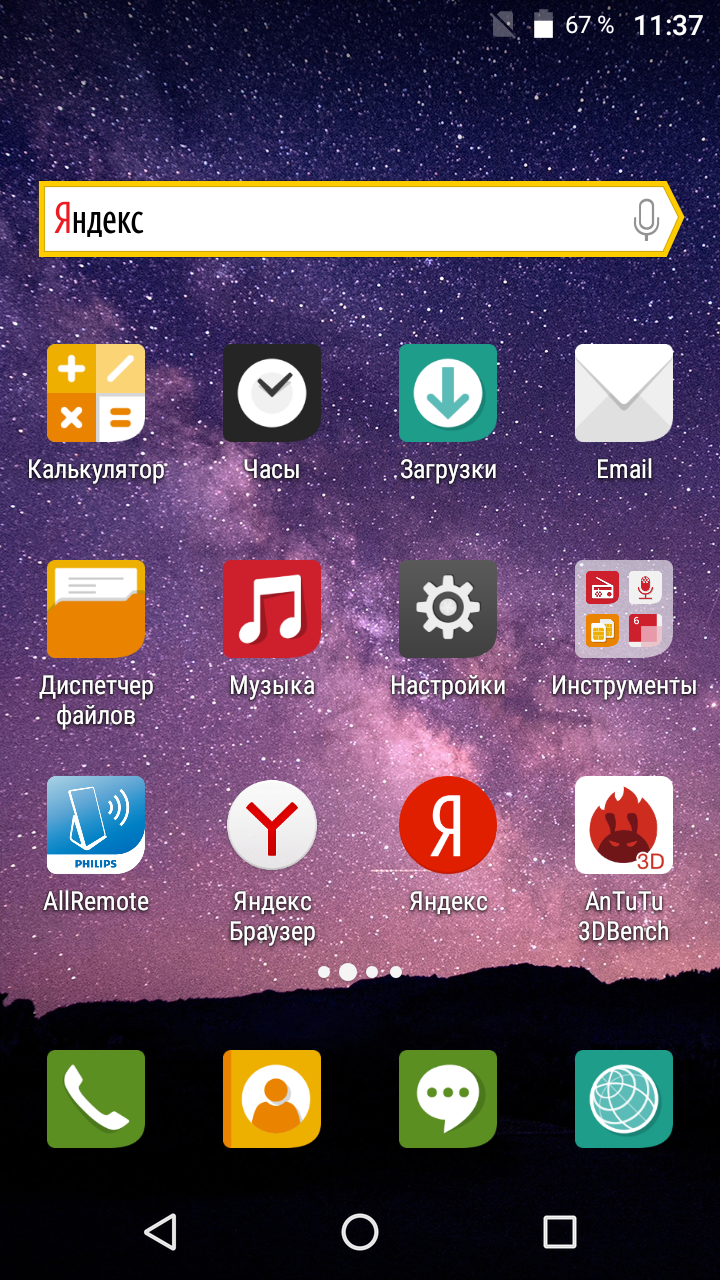This screenshot has height=1280, width=720.
Task: Open the globe browser in the dock
Action: click(x=624, y=1098)
